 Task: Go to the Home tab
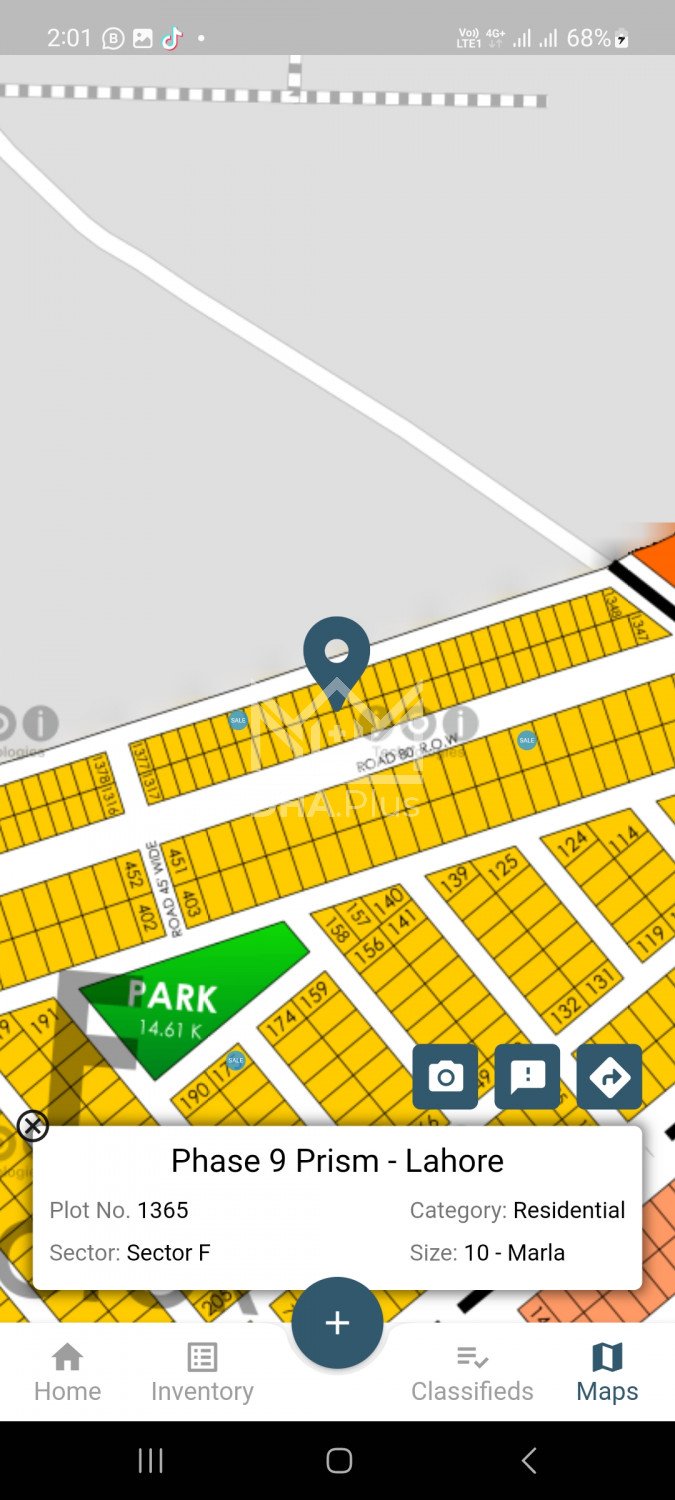click(x=67, y=1373)
